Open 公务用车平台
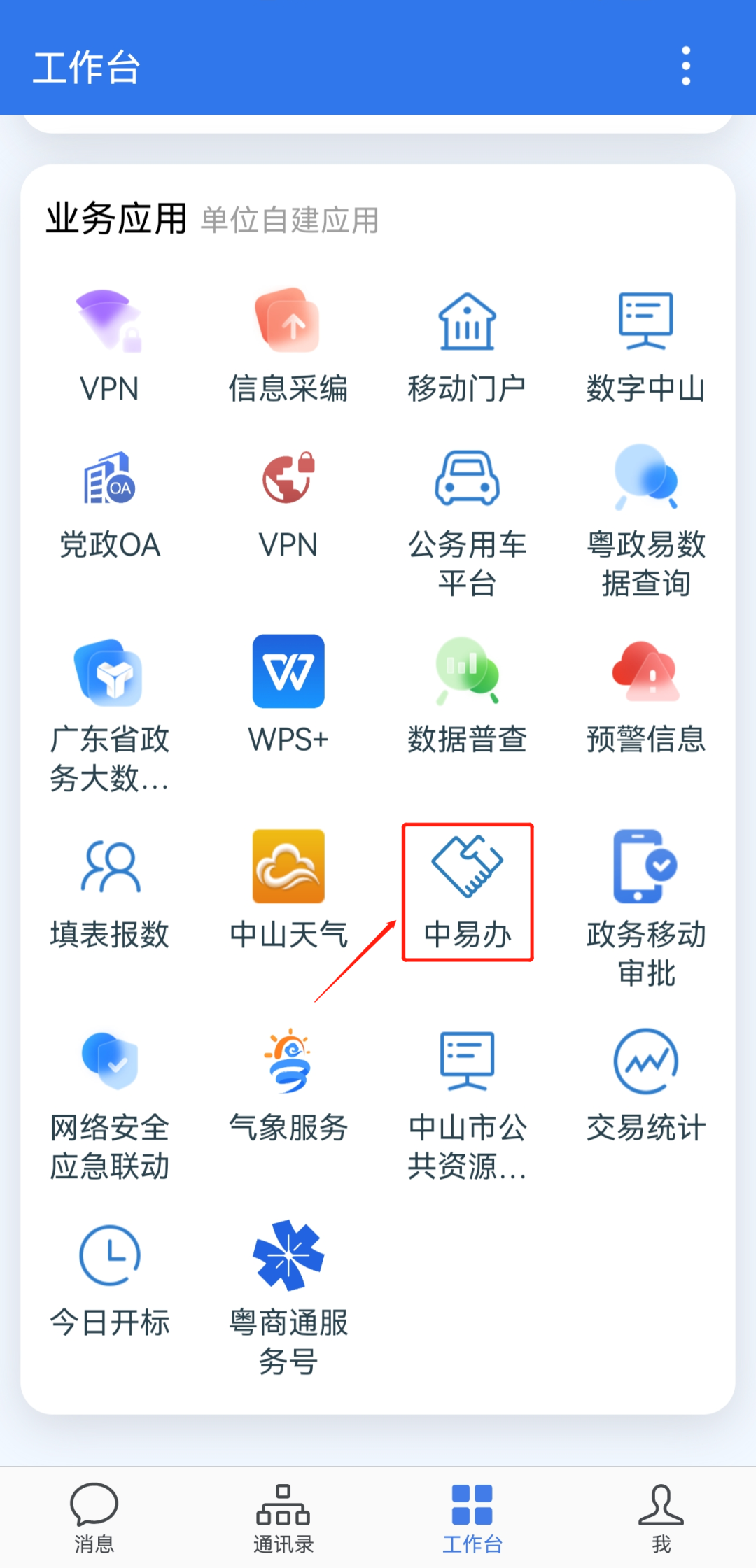The height and width of the screenshot is (1568, 756). pyautogui.click(x=468, y=518)
